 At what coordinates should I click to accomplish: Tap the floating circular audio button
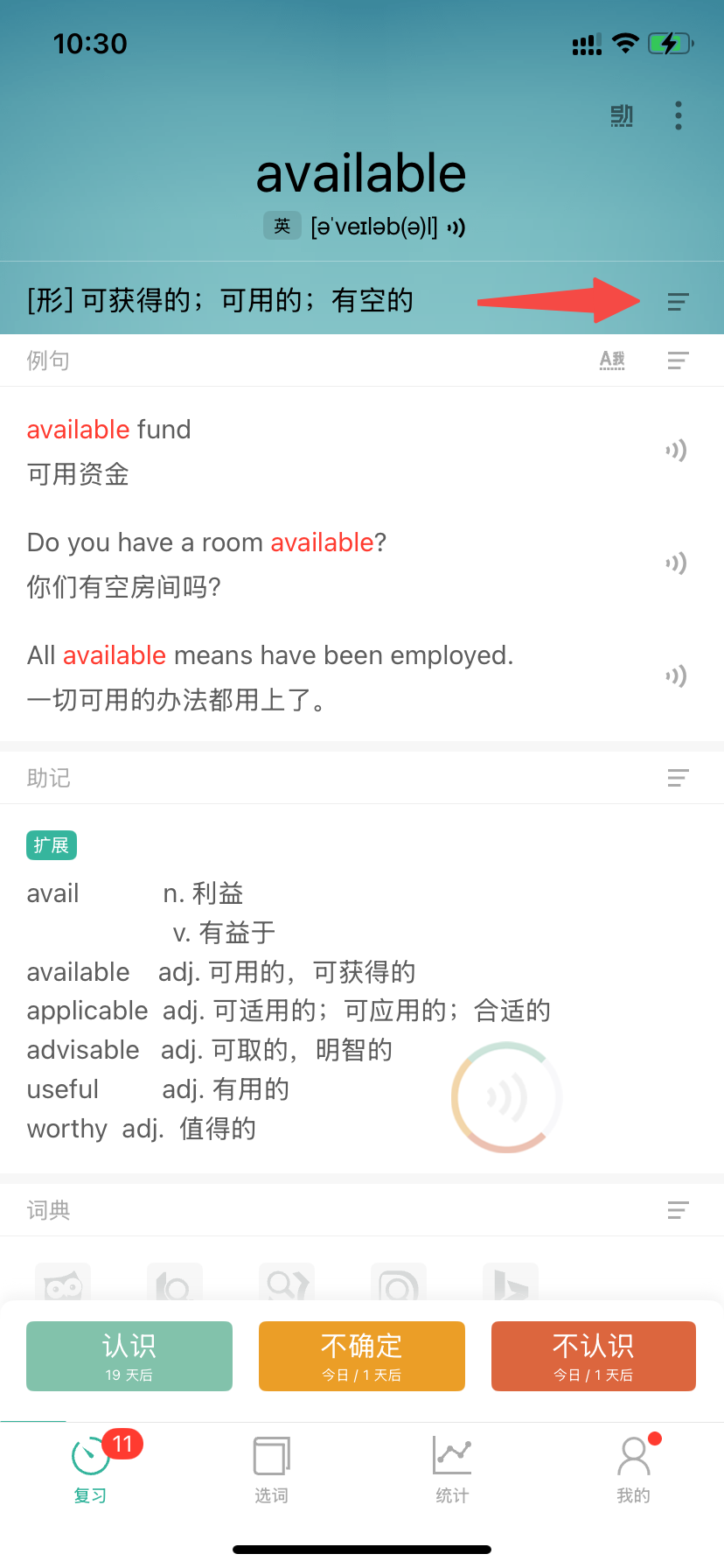506,1096
